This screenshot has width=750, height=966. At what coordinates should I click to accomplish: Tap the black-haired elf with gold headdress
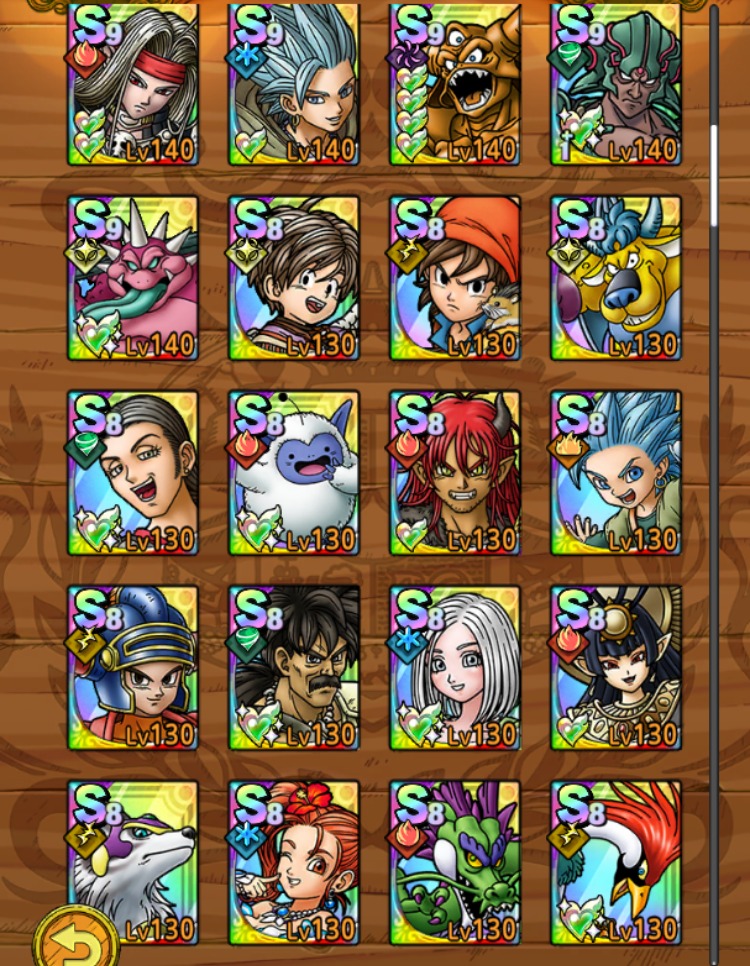616,667
